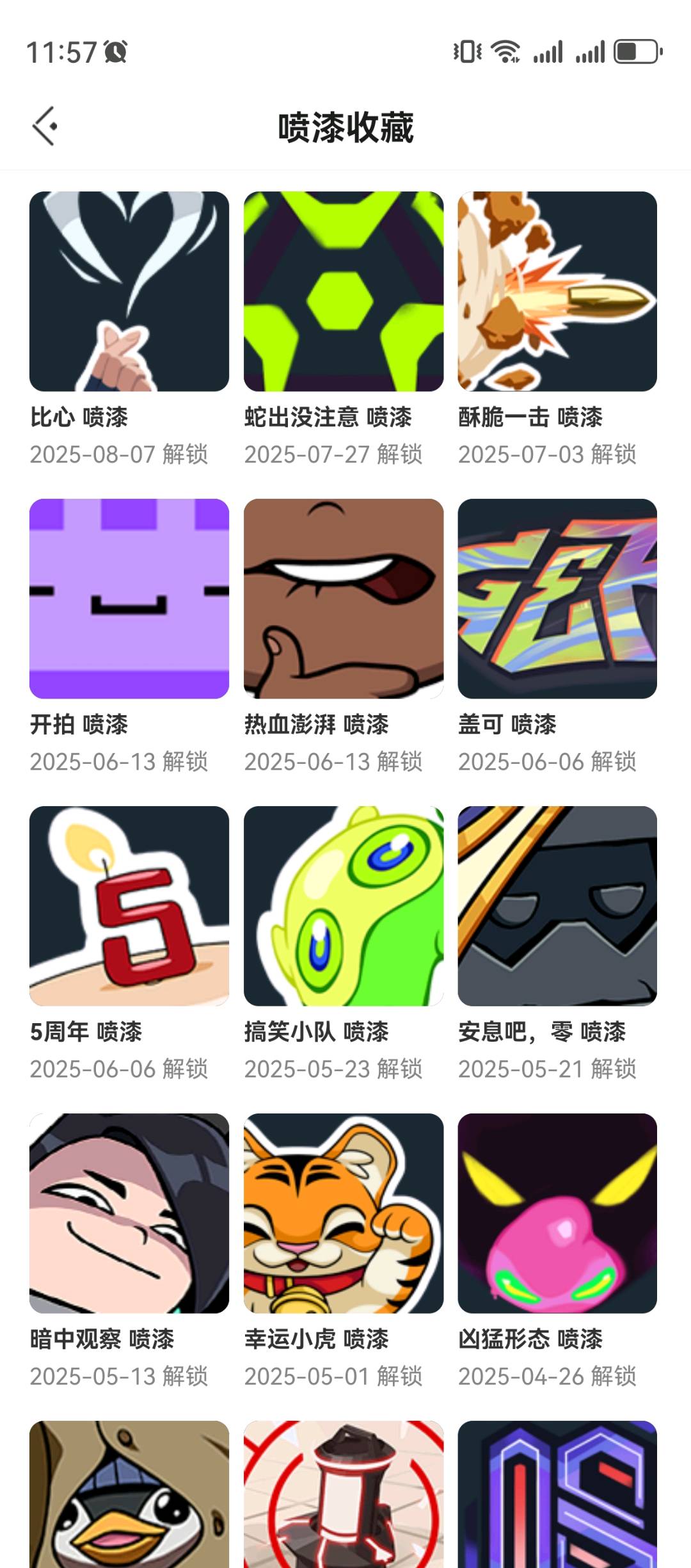View the 安息吧，零 喷漆 spray
This screenshot has width=691, height=1568.
pyautogui.click(x=557, y=906)
